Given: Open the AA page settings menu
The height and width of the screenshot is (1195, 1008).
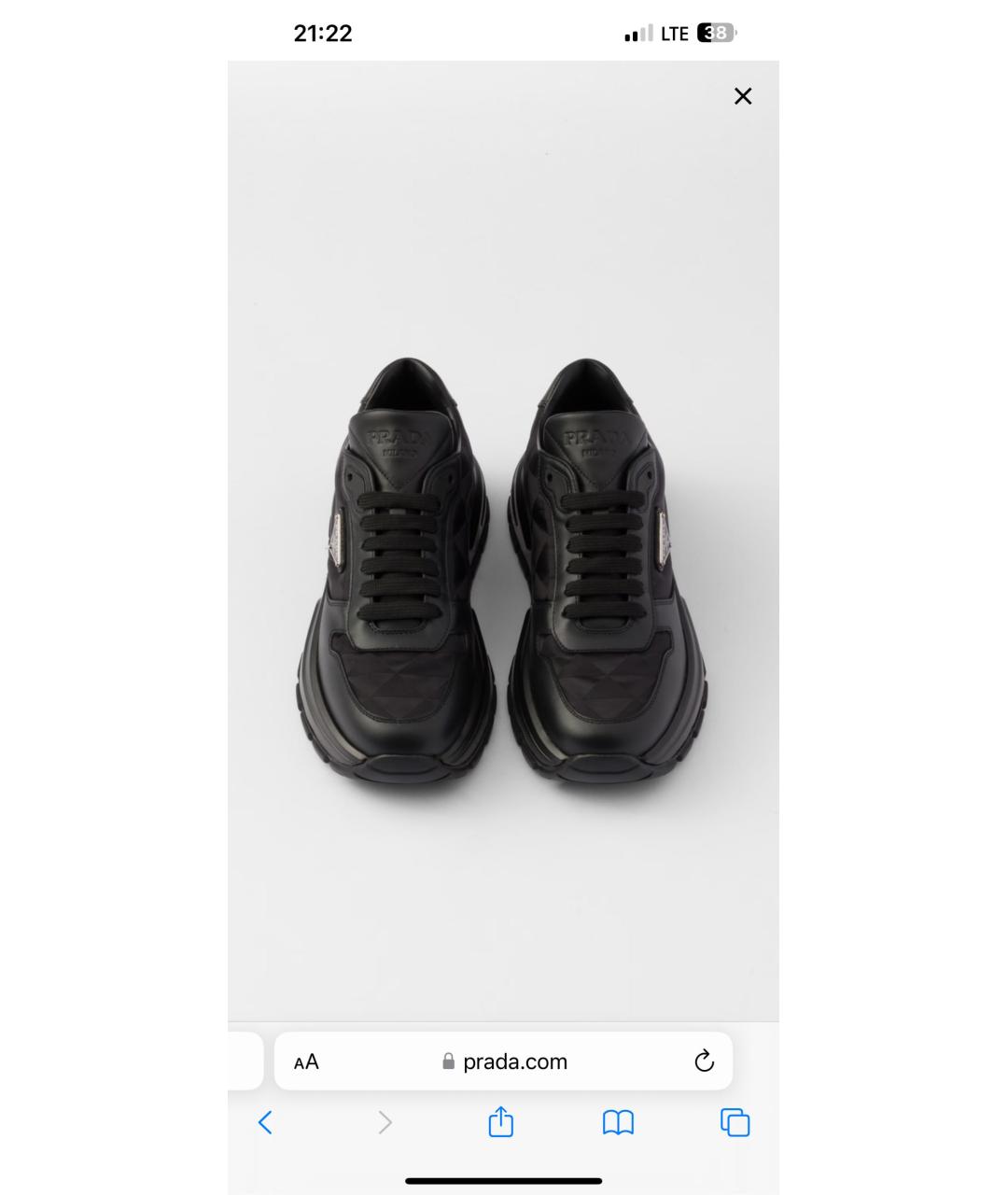Looking at the screenshot, I should coord(306,1061).
